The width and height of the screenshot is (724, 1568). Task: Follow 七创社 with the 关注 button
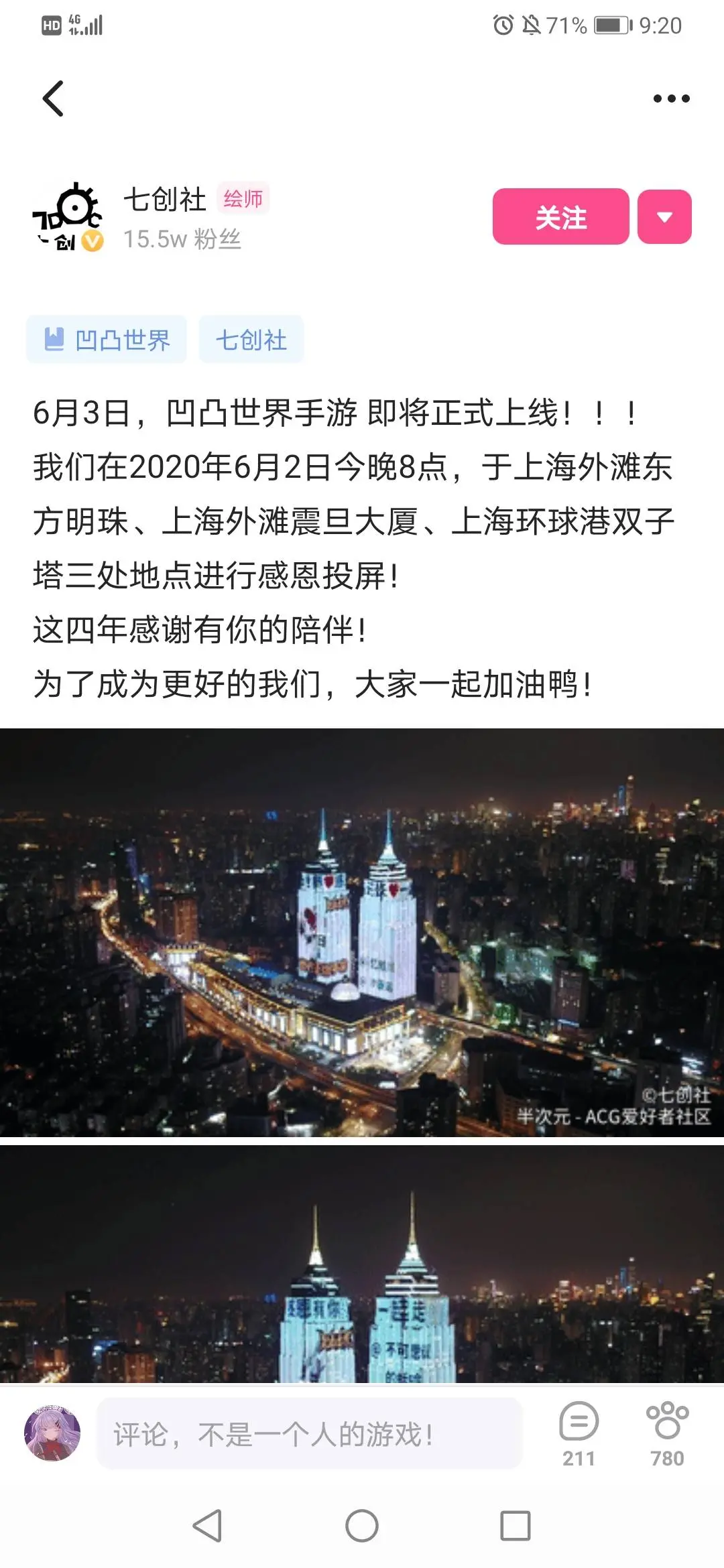point(560,216)
